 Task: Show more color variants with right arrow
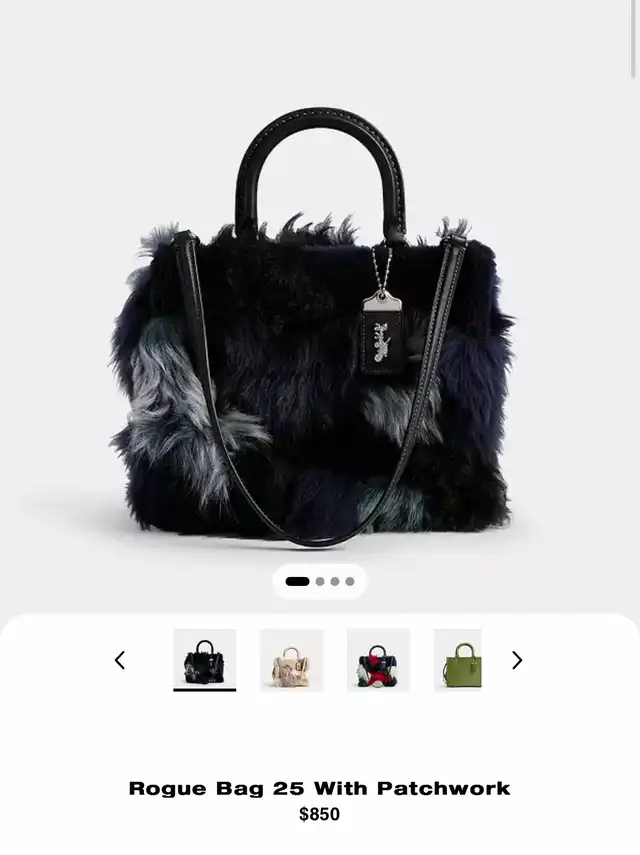pyautogui.click(x=517, y=660)
